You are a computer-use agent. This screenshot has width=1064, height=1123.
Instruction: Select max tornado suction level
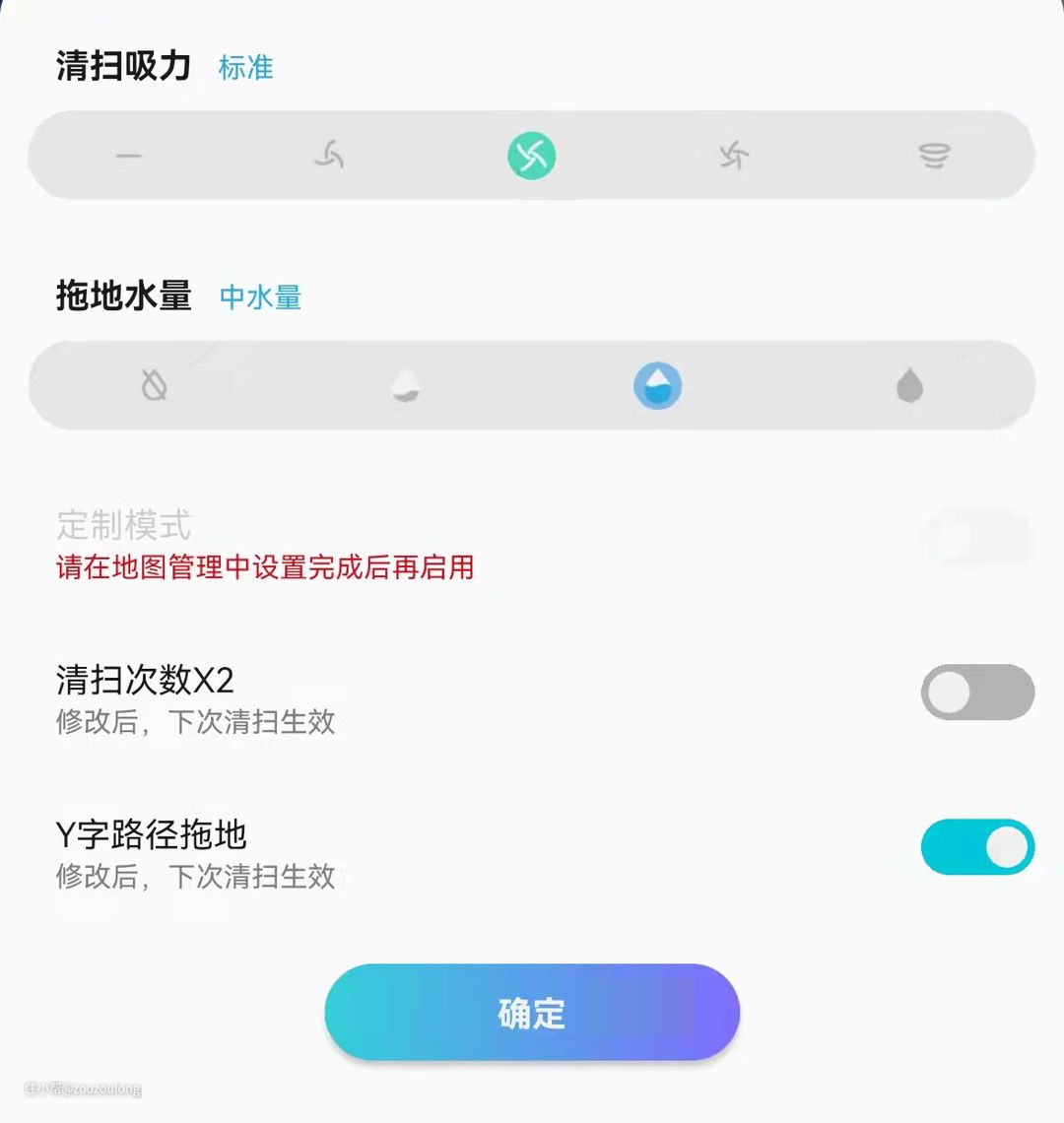(x=934, y=156)
